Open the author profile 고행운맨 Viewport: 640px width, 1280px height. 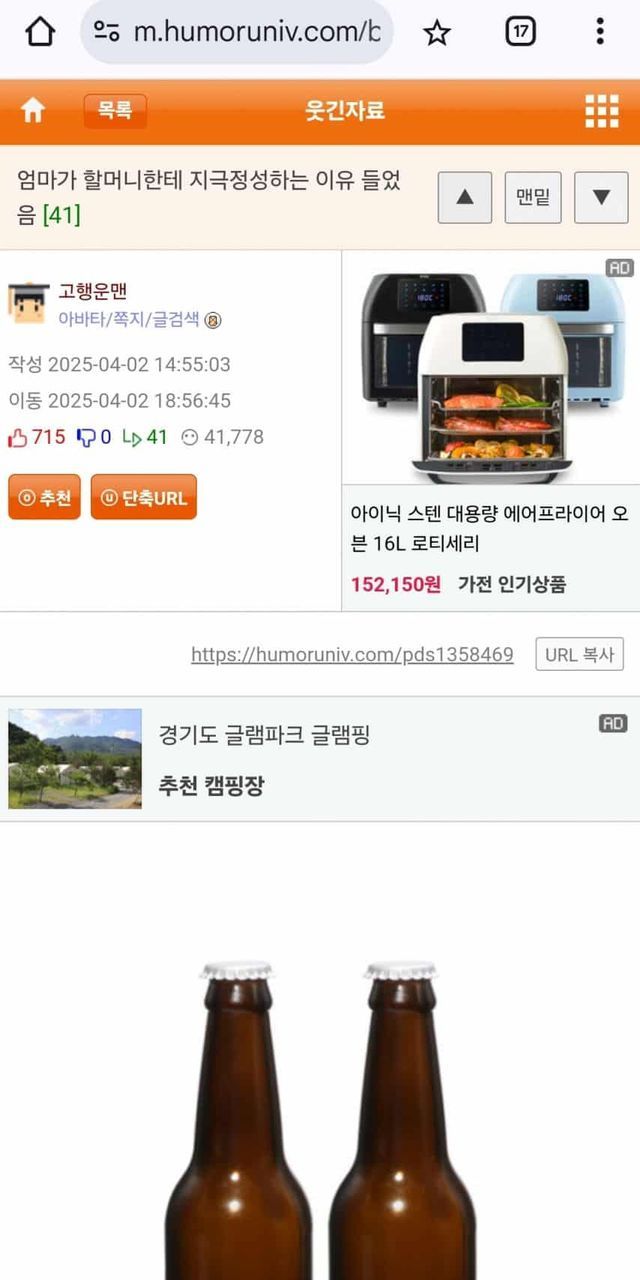92,292
